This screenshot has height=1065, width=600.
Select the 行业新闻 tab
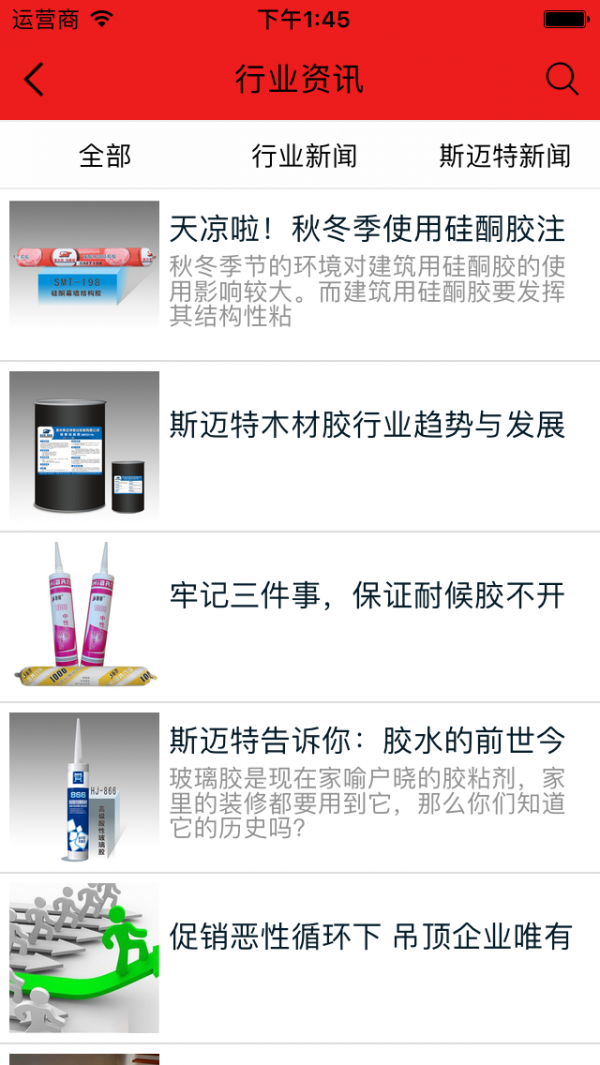tap(304, 156)
